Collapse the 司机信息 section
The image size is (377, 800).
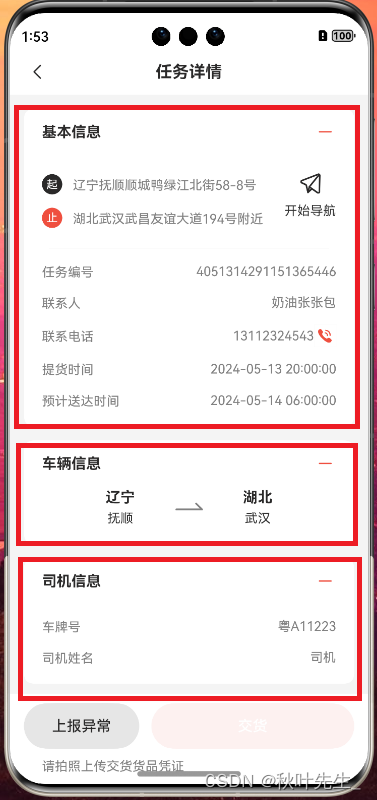pyautogui.click(x=325, y=581)
